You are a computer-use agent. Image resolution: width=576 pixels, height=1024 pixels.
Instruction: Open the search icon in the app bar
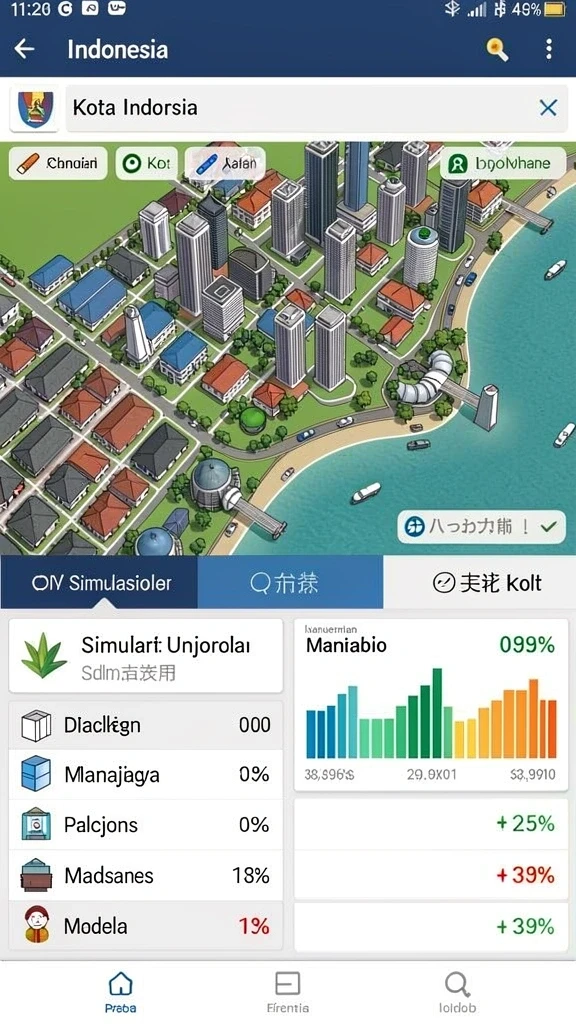pos(497,49)
